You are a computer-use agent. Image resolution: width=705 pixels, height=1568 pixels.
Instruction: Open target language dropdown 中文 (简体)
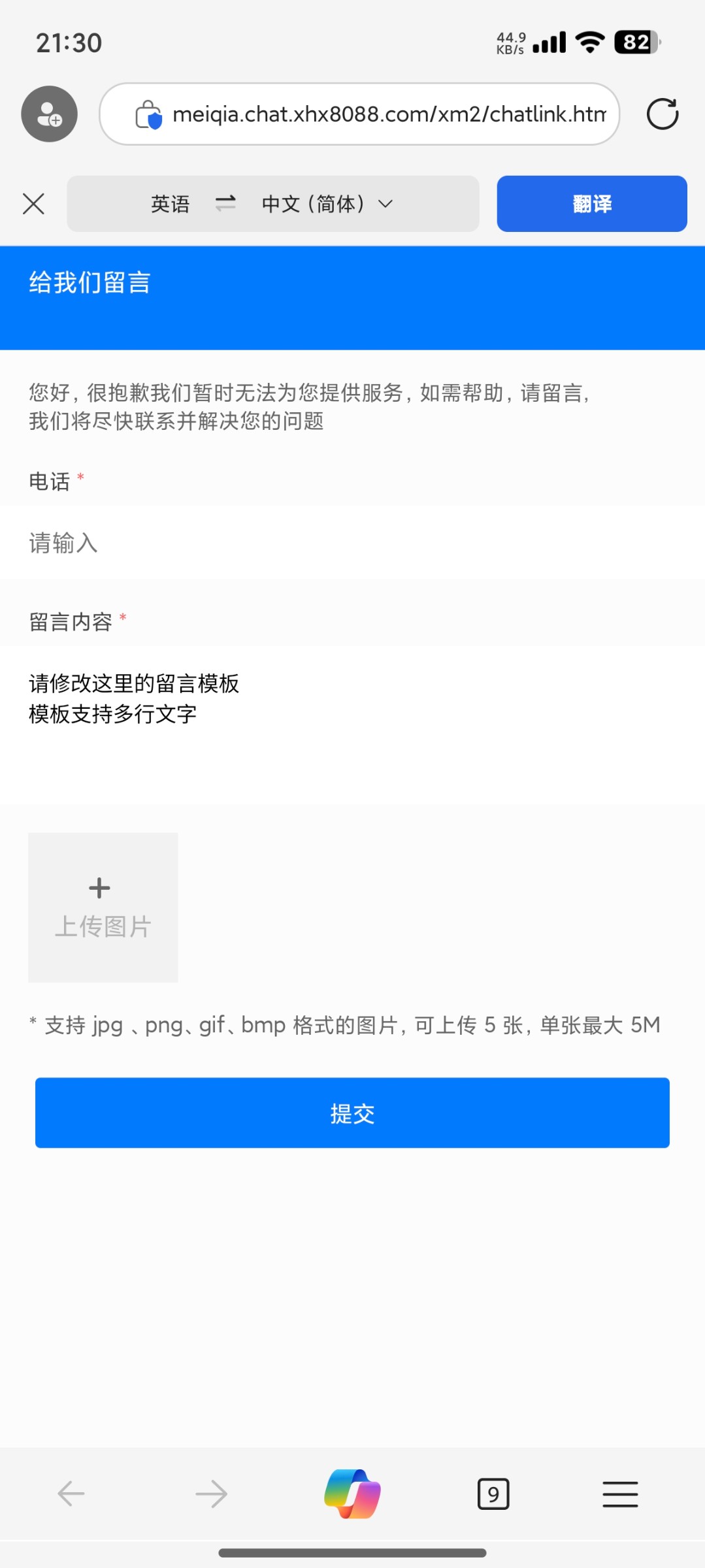pos(327,204)
